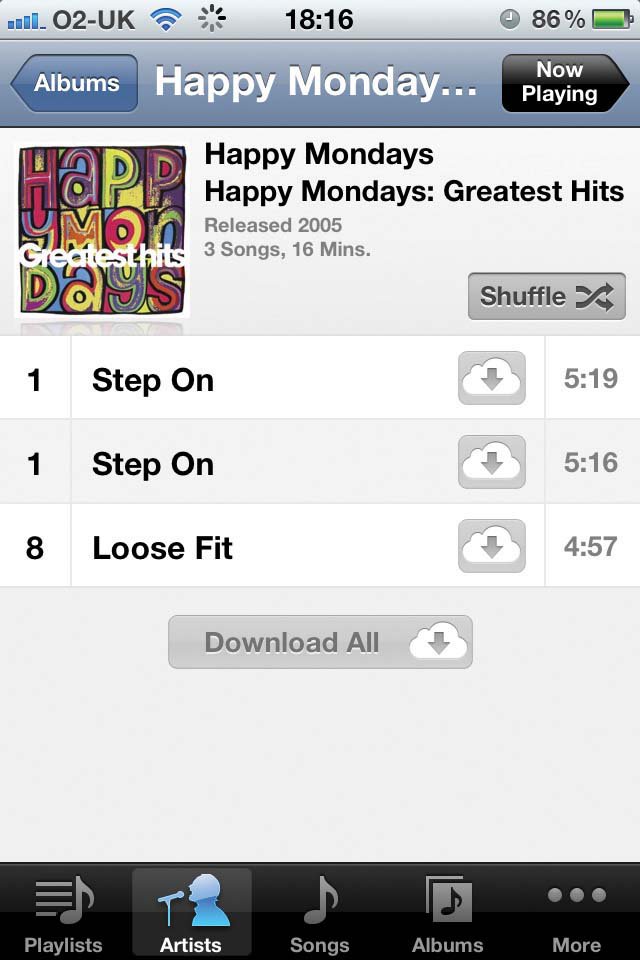
Task: Open the Albums tab
Action: [448, 914]
